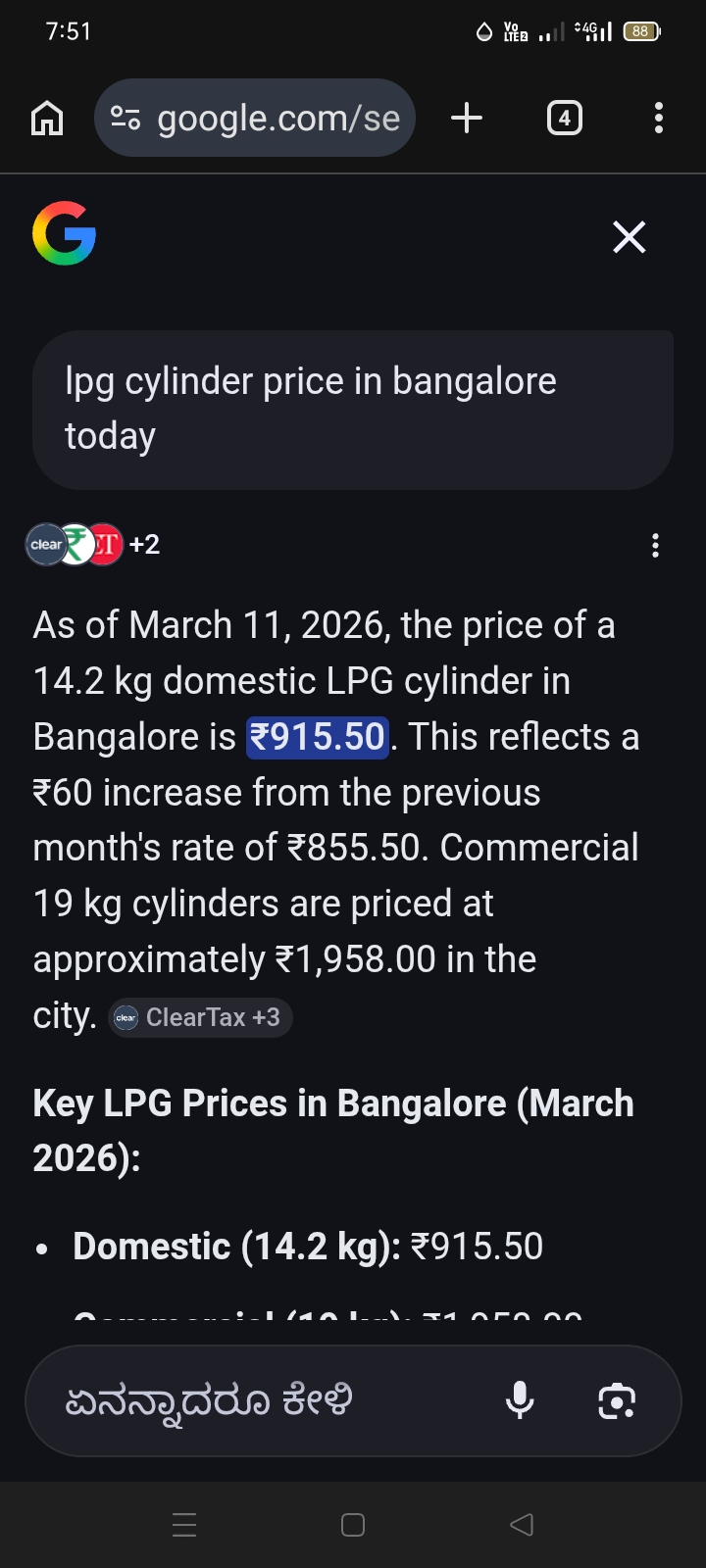This screenshot has width=706, height=1568.
Task: Open the answer's three-dot options
Action: click(655, 546)
